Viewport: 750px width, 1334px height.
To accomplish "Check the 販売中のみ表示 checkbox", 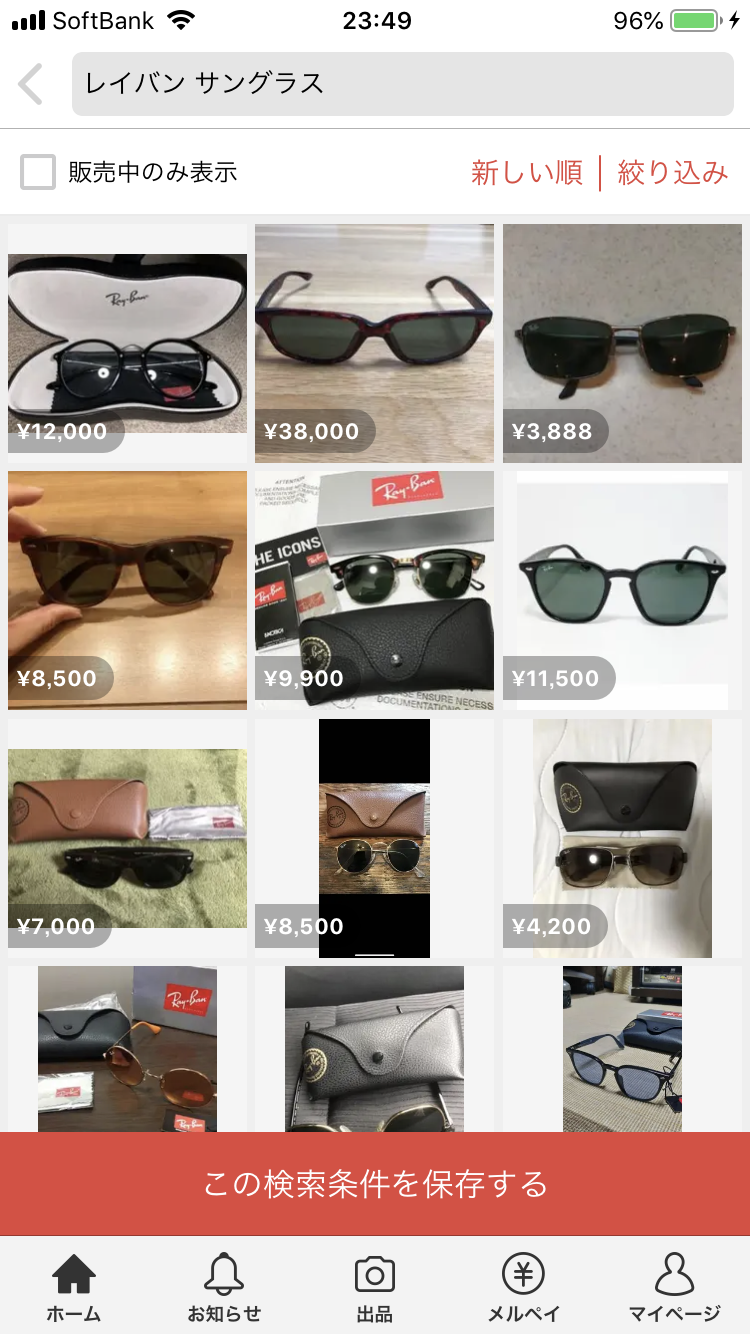I will click(x=38, y=172).
